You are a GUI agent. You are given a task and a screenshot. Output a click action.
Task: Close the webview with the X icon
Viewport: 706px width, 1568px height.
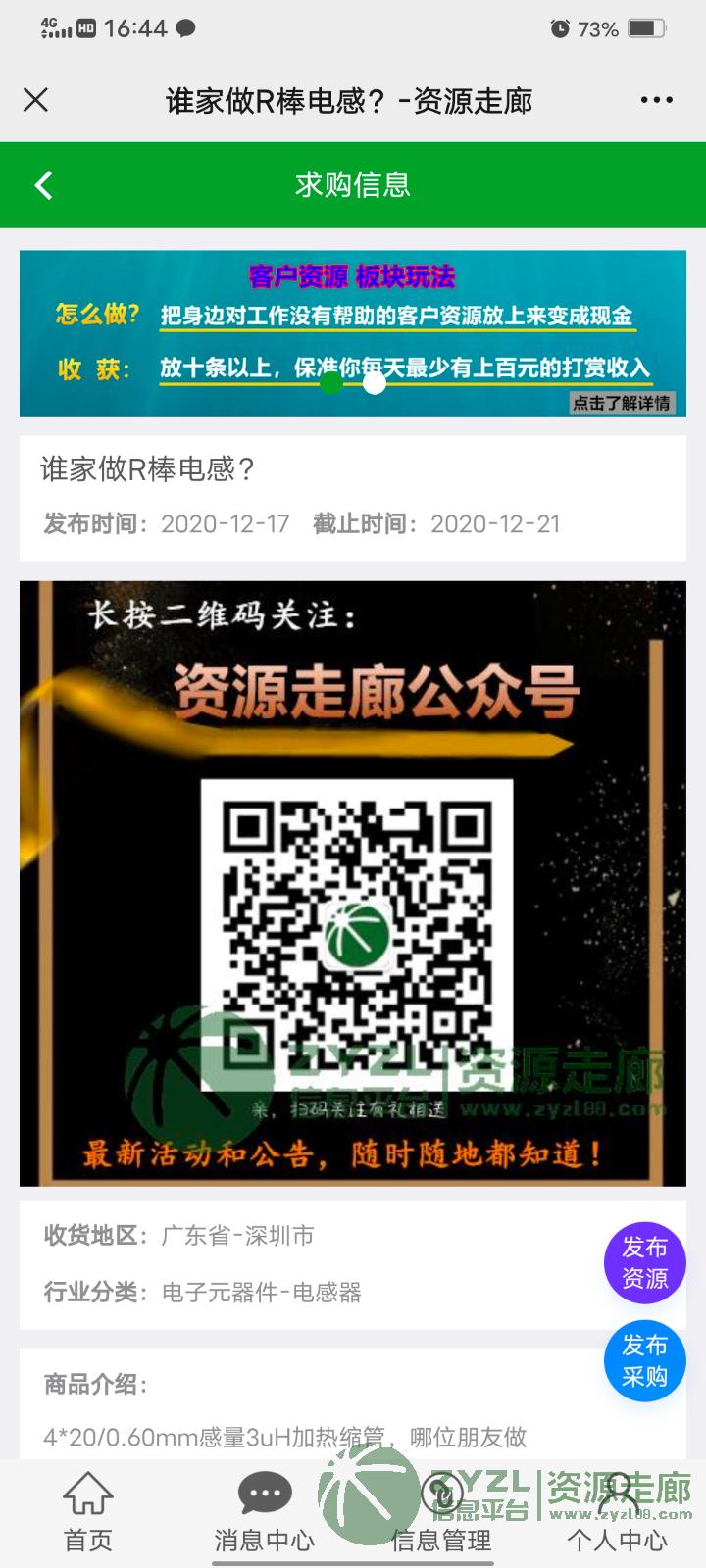point(35,99)
